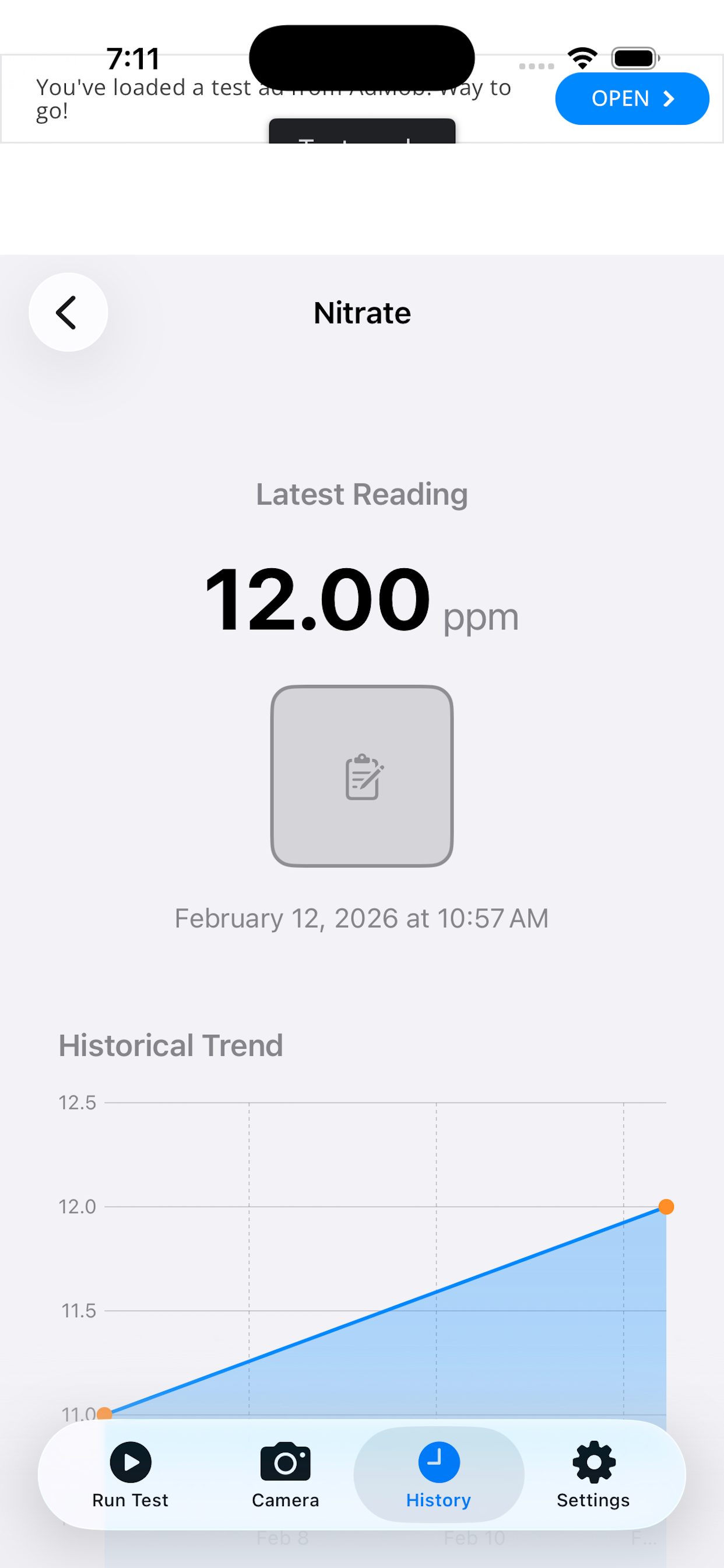Tap the Nitrate title header
This screenshot has width=724, height=1568.
362,312
